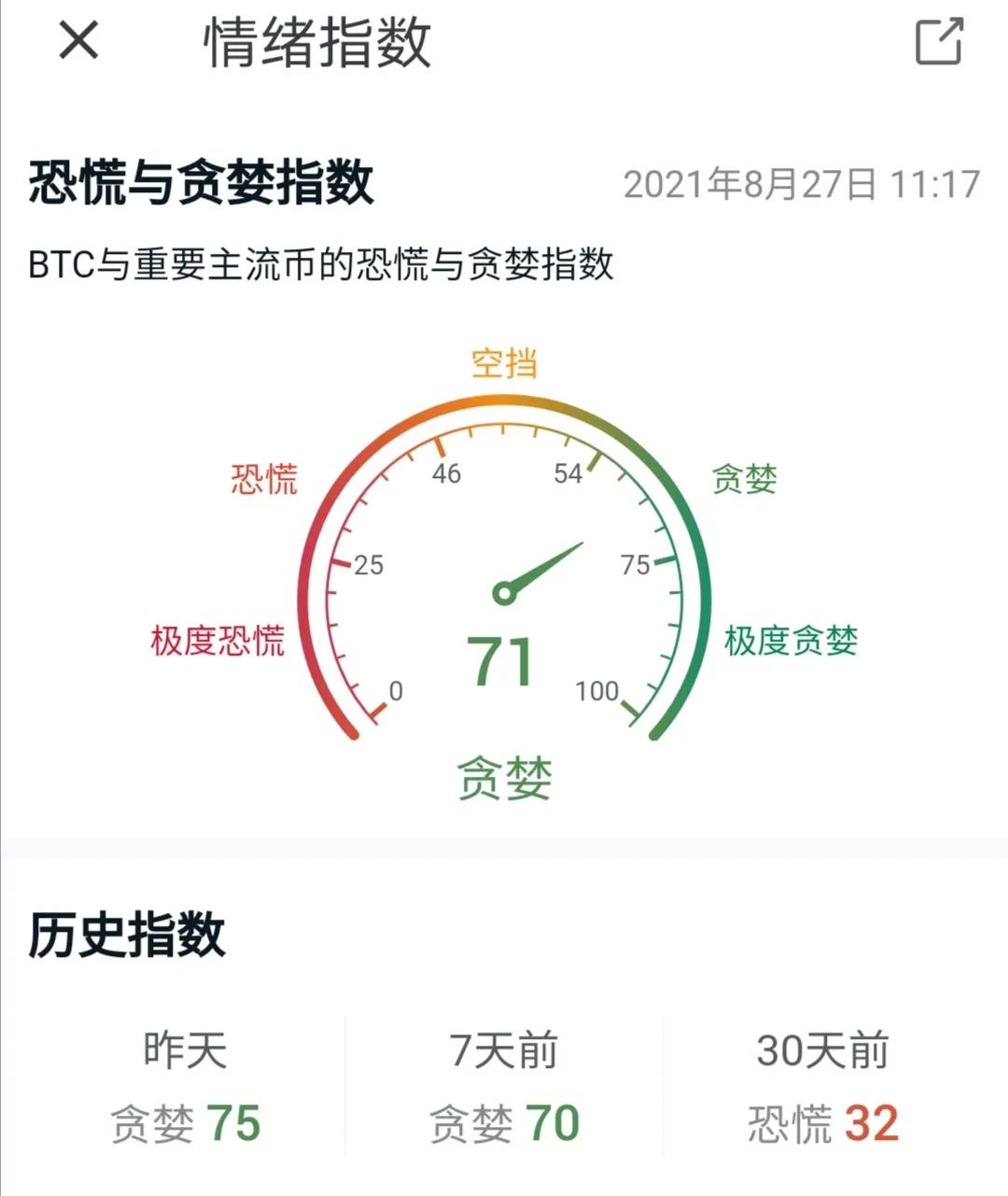Select the 恐慌 zone label on the gauge
This screenshot has height=1196, width=1008.
[266, 476]
